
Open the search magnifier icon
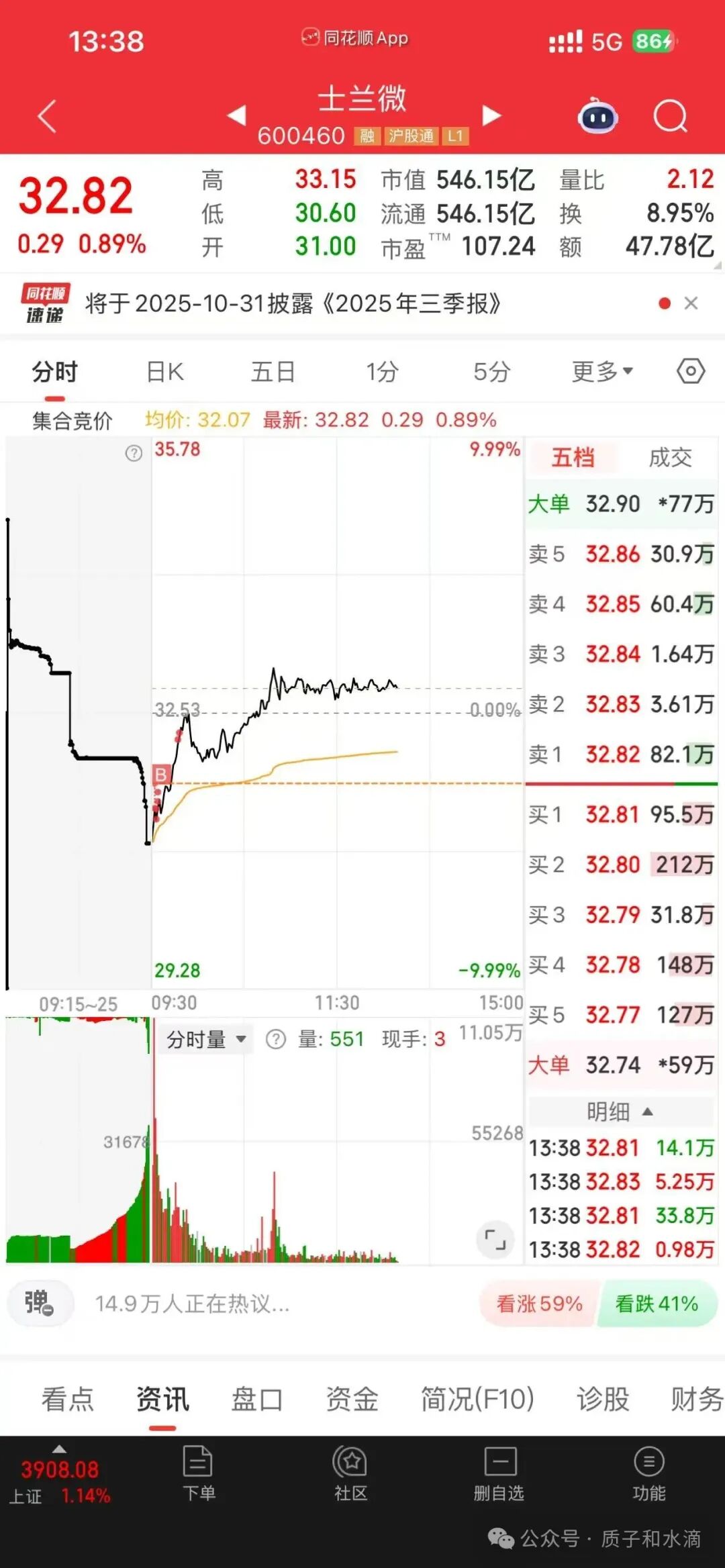tap(671, 117)
